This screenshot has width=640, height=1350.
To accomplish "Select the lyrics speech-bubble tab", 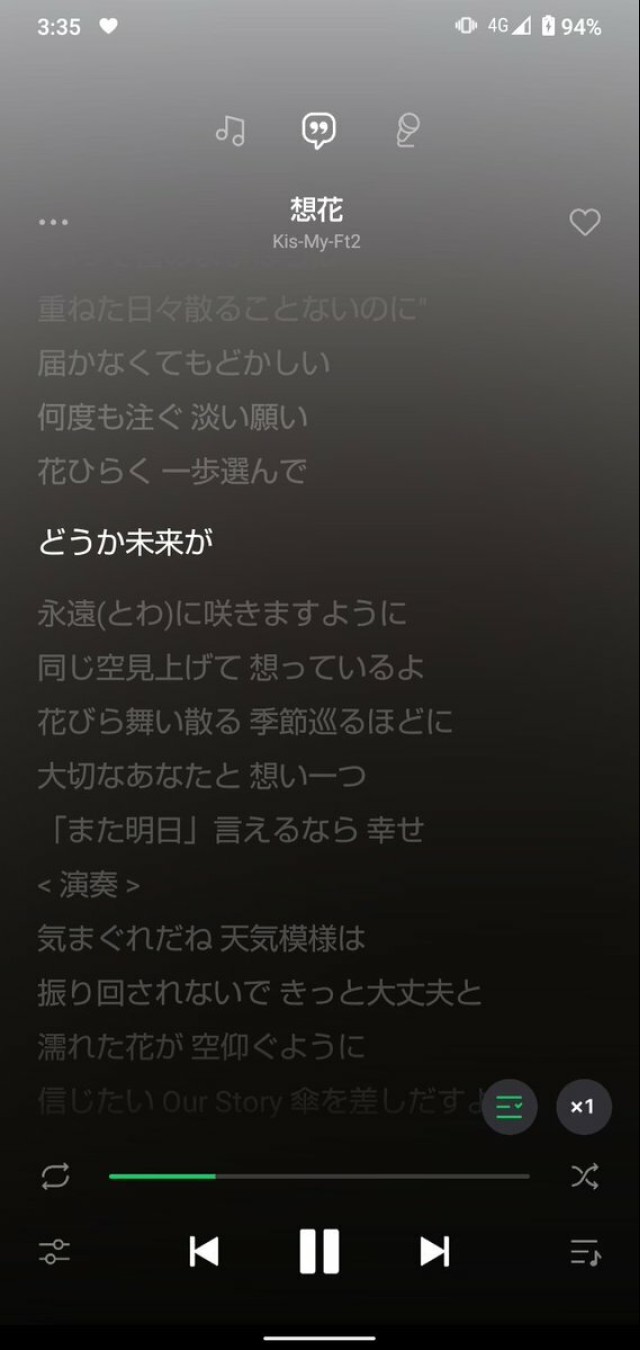I will click(319, 130).
